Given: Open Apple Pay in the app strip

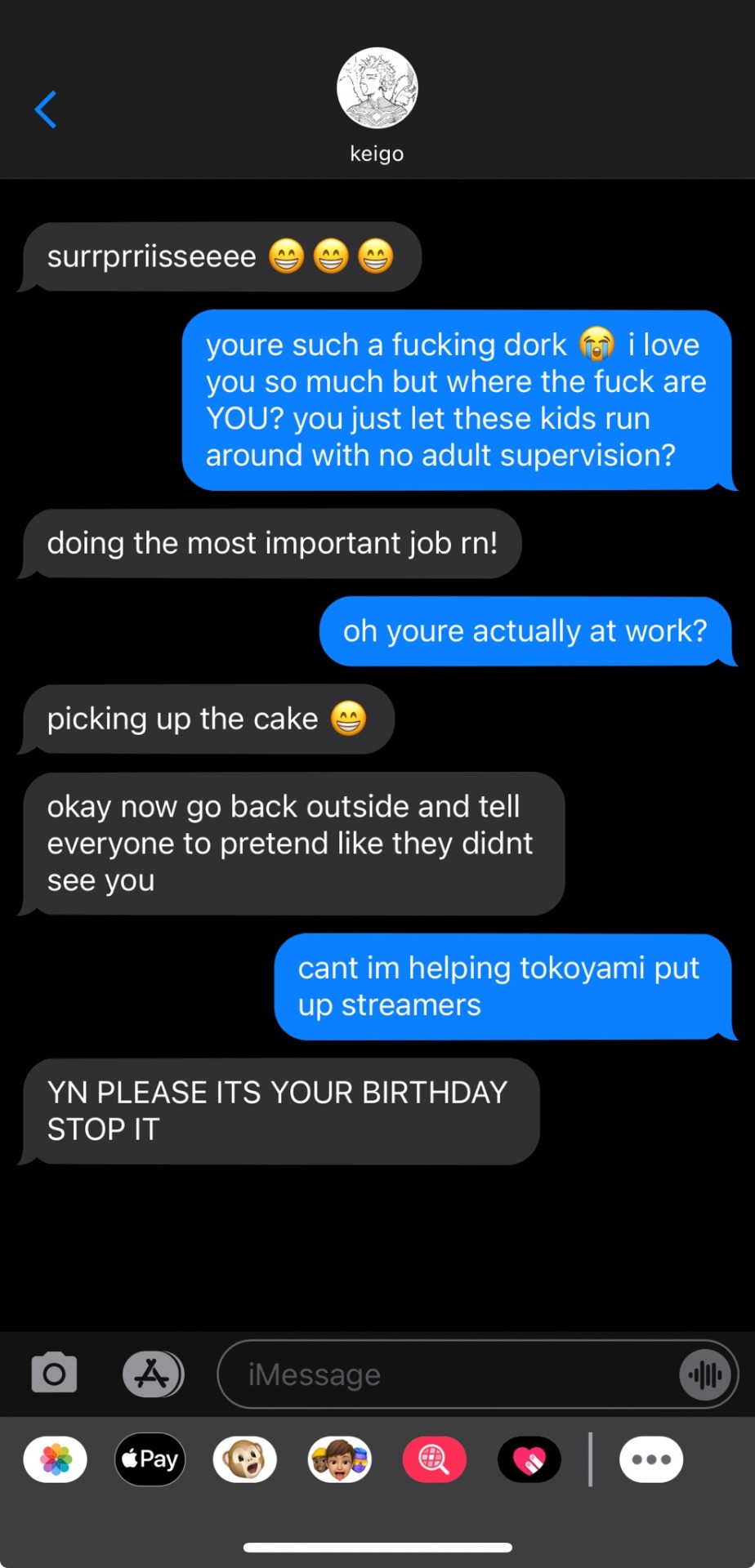Looking at the screenshot, I should click(x=150, y=1459).
